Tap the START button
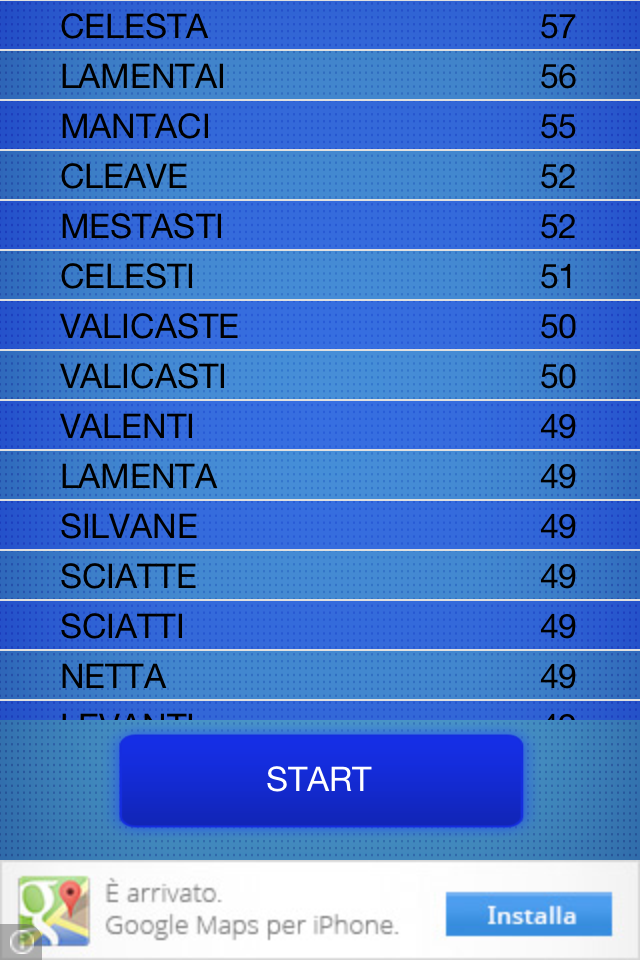The height and width of the screenshot is (960, 640). click(x=321, y=780)
